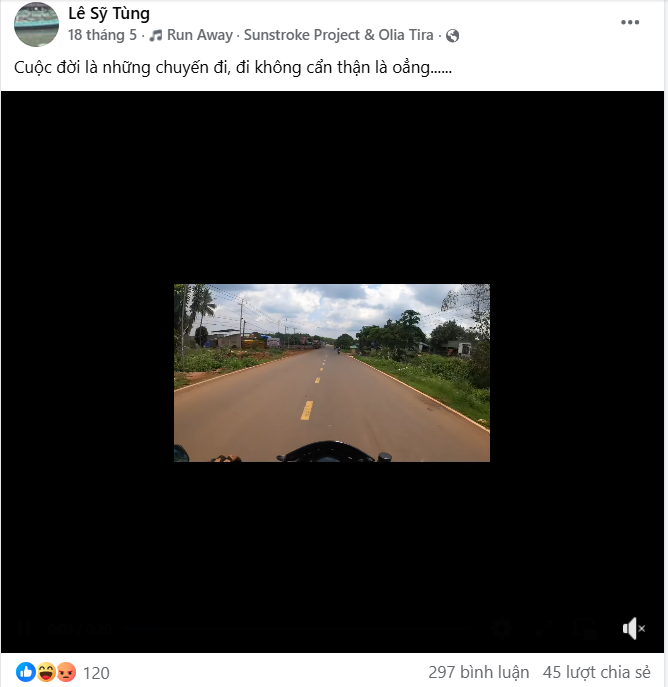Open Lê Sỹ Tùng's profile name

(x=109, y=14)
